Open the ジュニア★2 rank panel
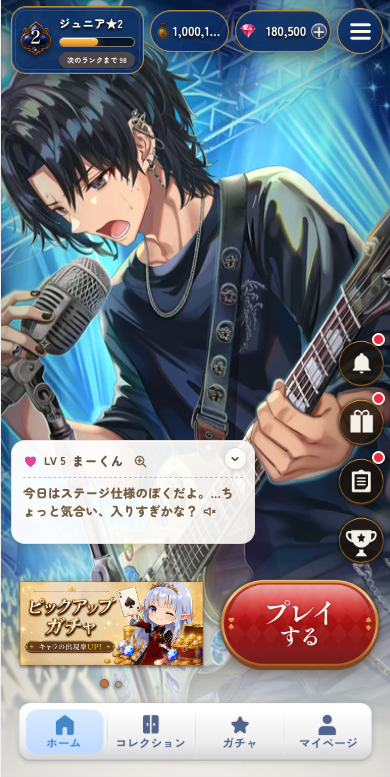The height and width of the screenshot is (777, 390). (77, 40)
